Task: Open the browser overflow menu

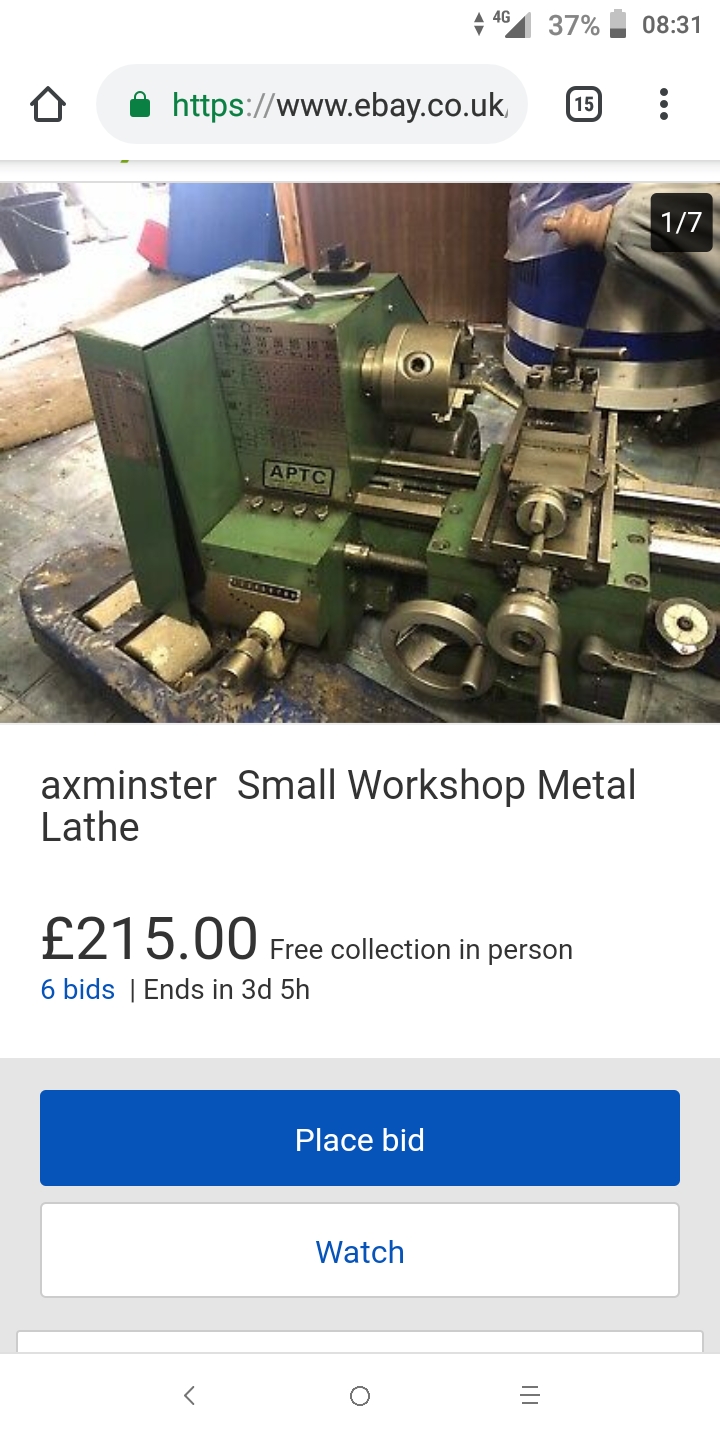Action: point(664,104)
